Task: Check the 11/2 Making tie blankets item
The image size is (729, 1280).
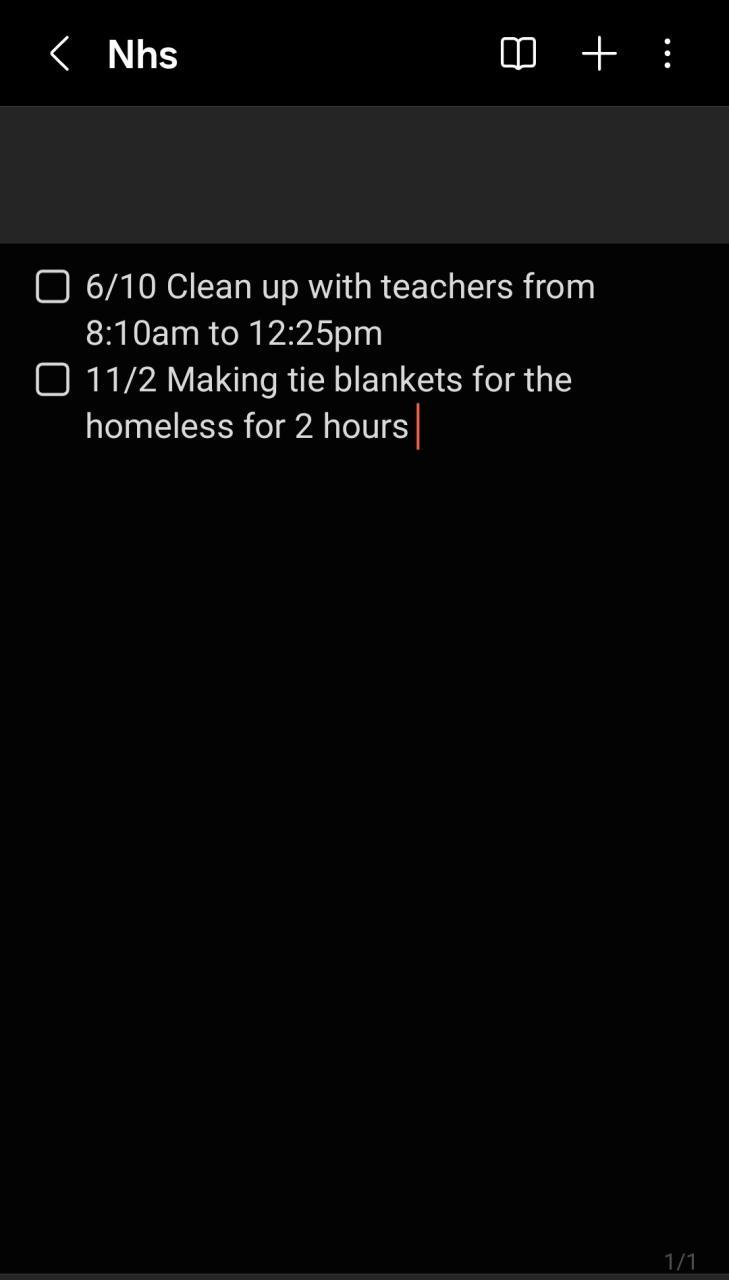Action: click(x=53, y=380)
